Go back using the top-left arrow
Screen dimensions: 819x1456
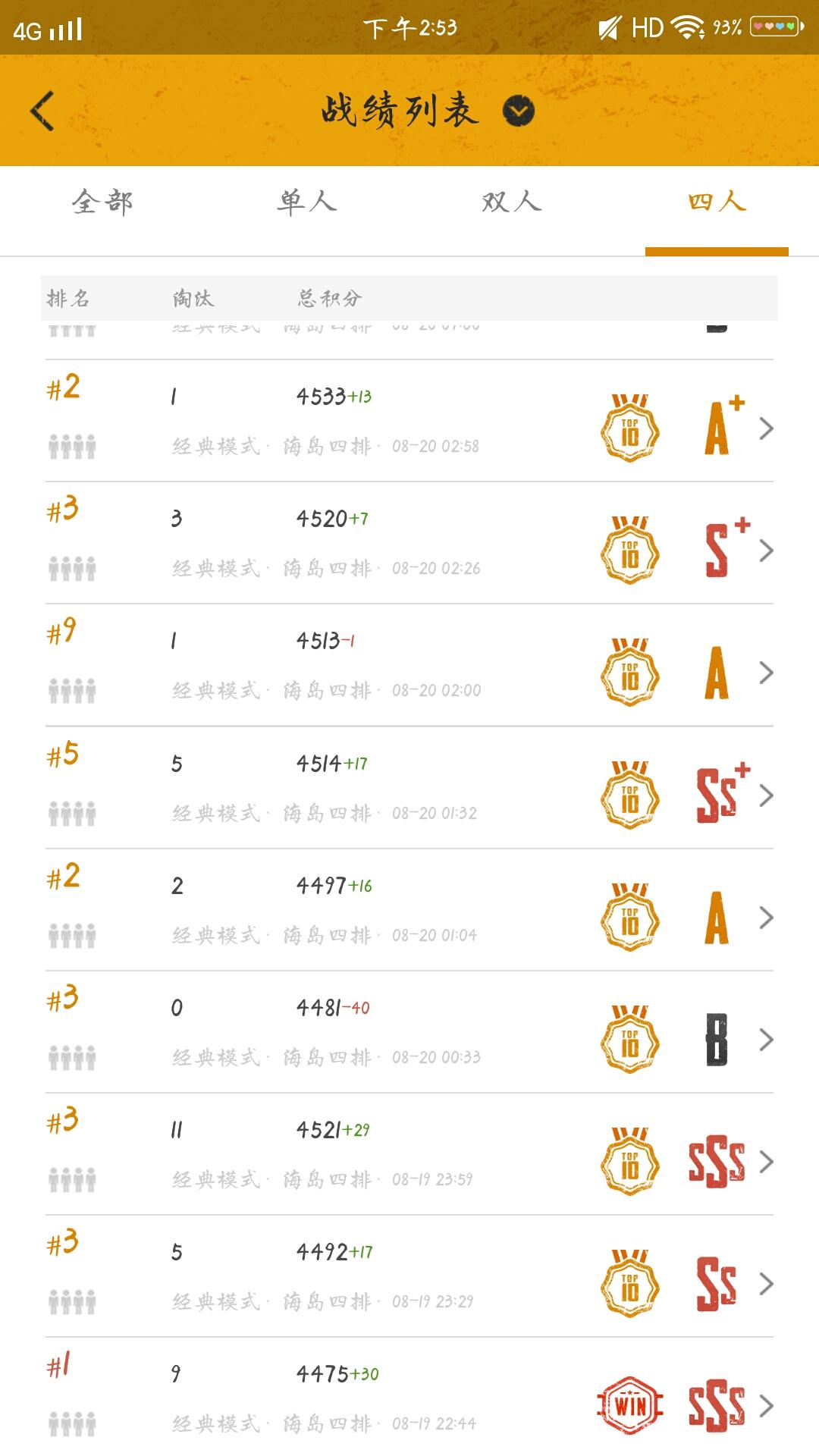42,111
